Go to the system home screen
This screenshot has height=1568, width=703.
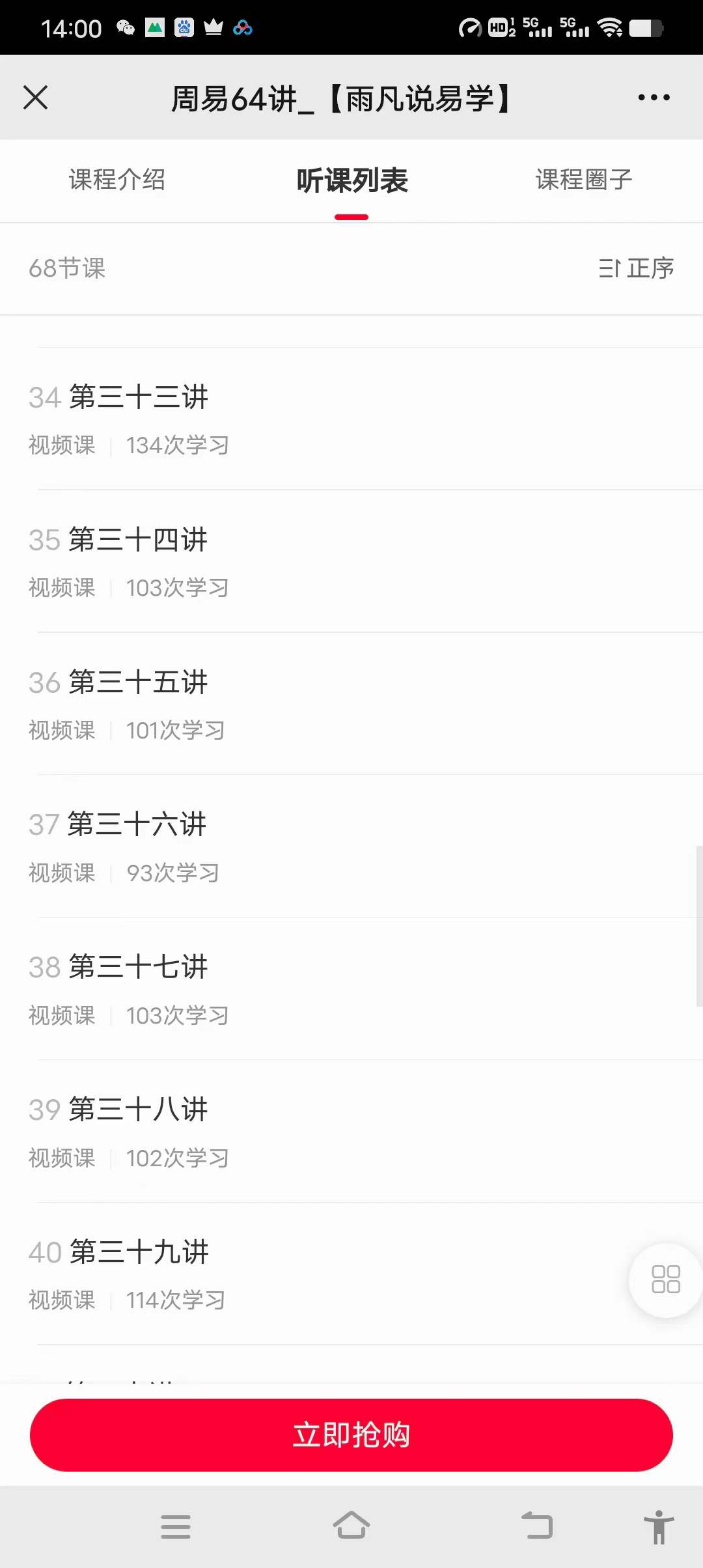(x=351, y=1526)
